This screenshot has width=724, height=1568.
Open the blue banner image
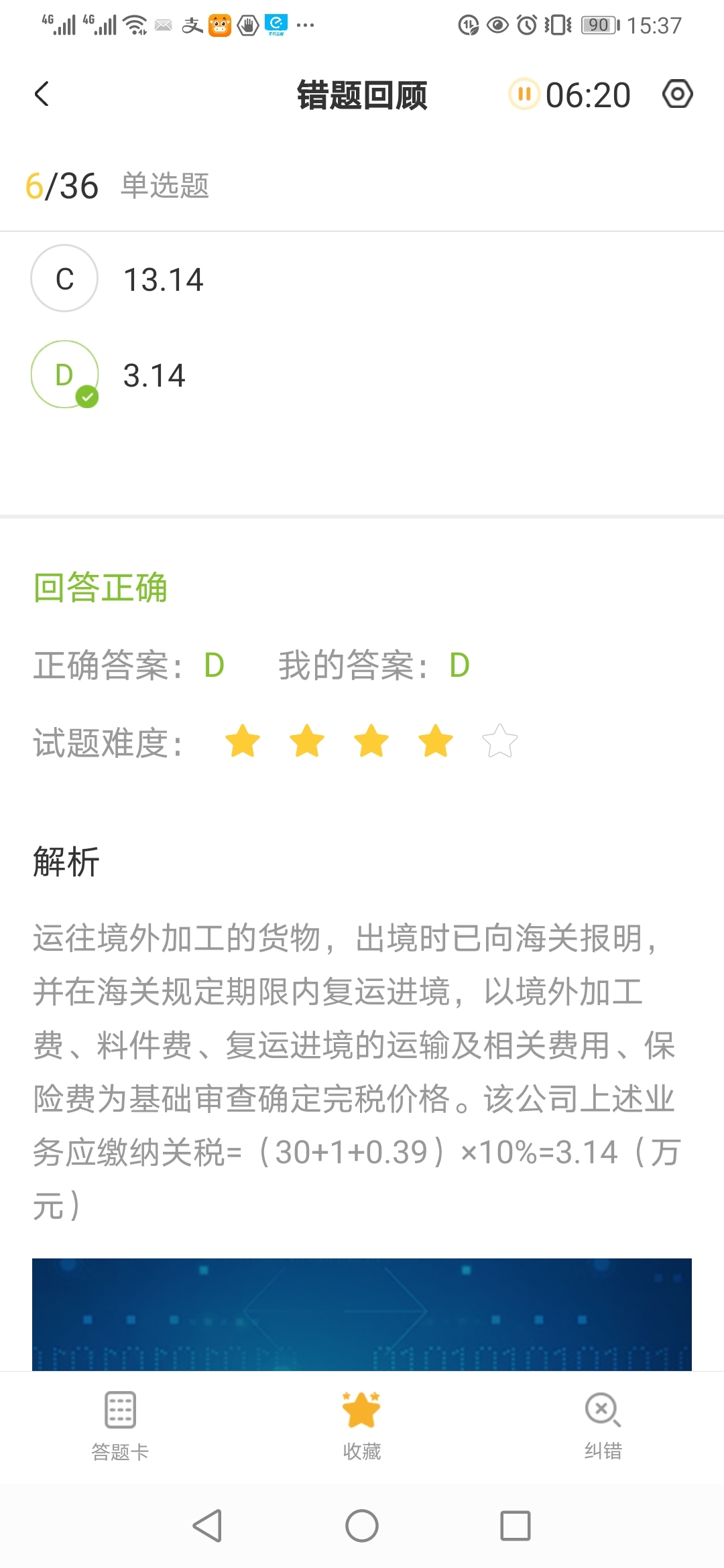pyautogui.click(x=362, y=1313)
